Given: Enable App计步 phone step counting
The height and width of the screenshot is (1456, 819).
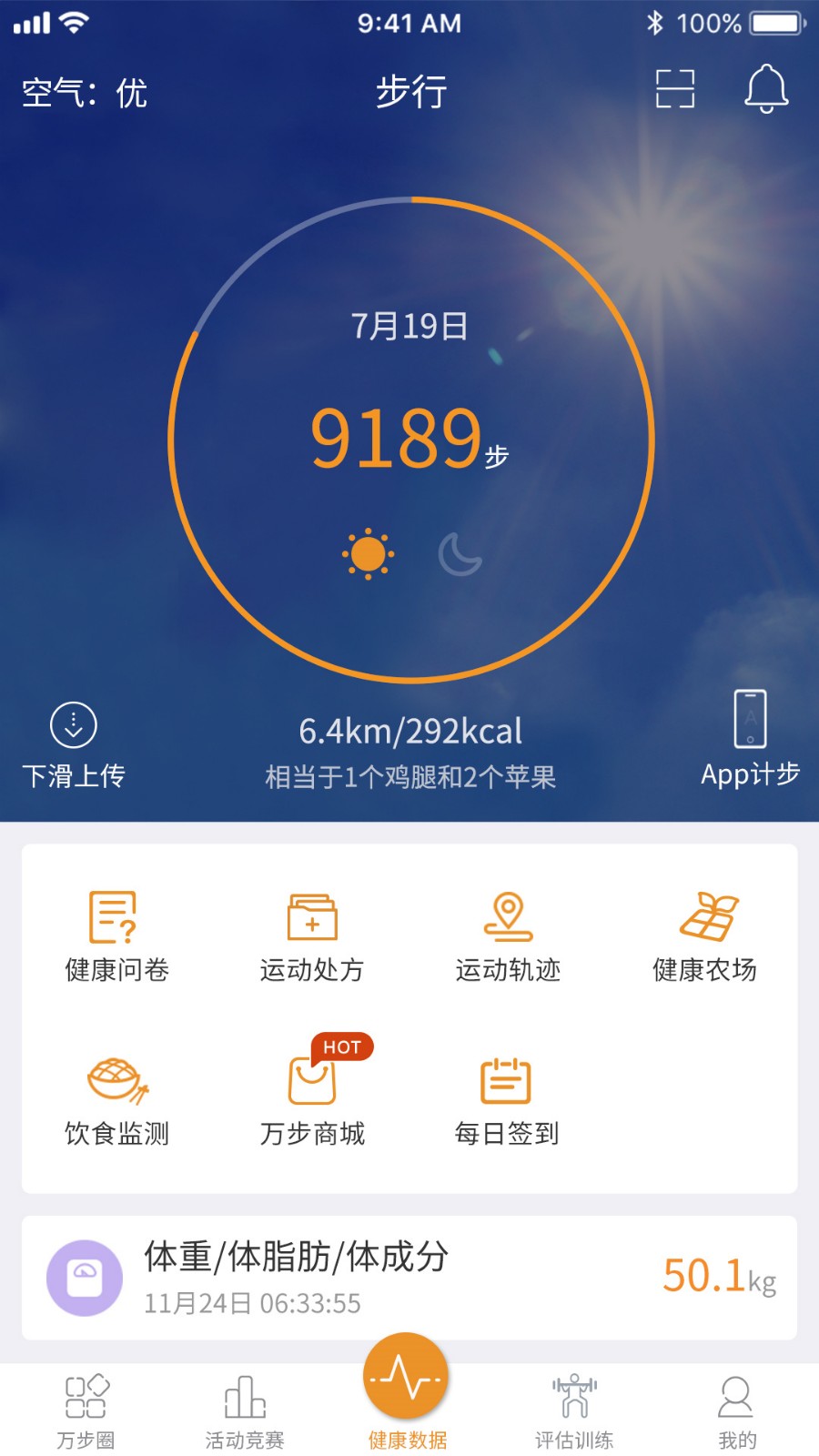Looking at the screenshot, I should (x=748, y=737).
